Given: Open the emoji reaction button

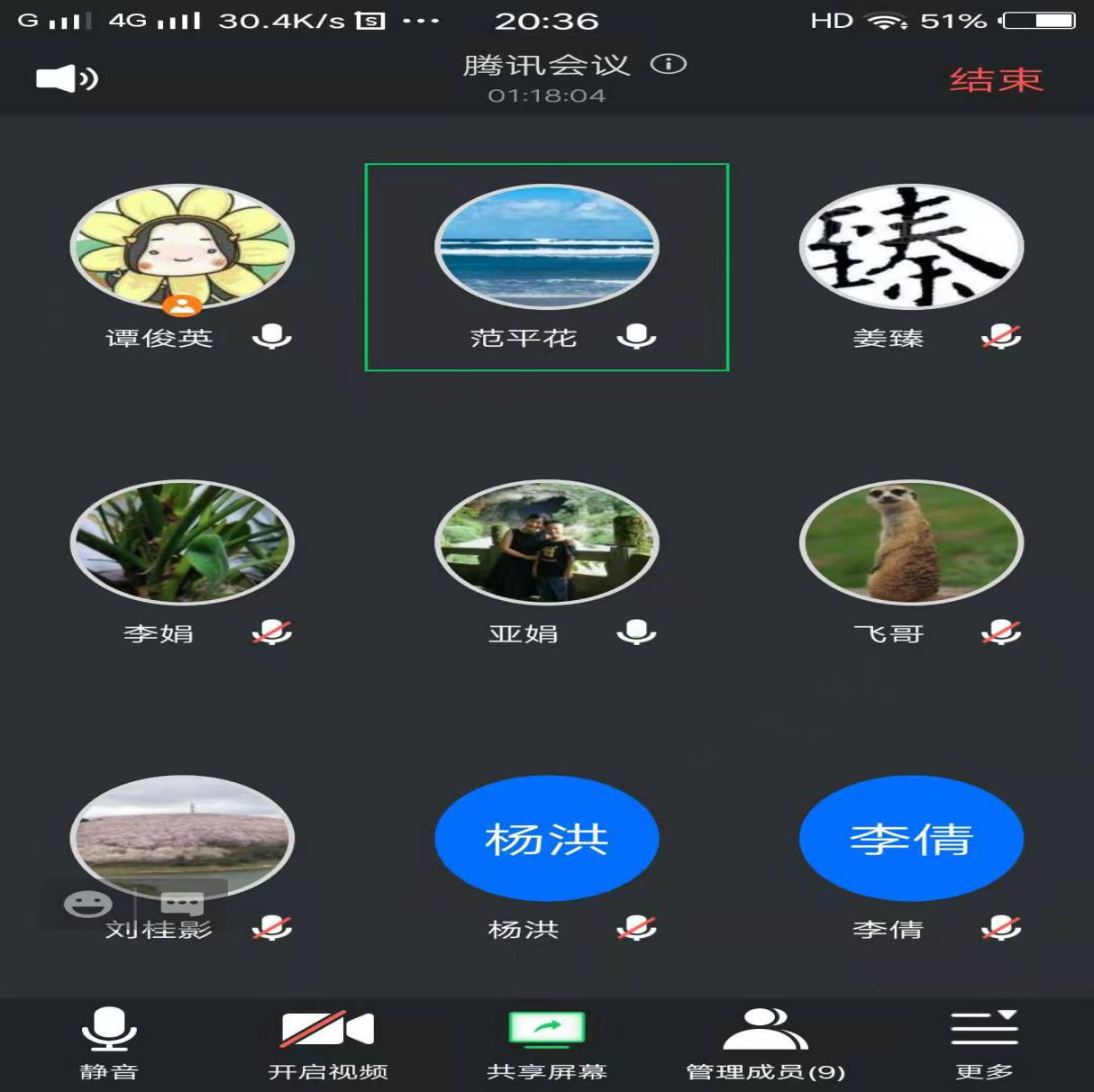Looking at the screenshot, I should [x=88, y=904].
